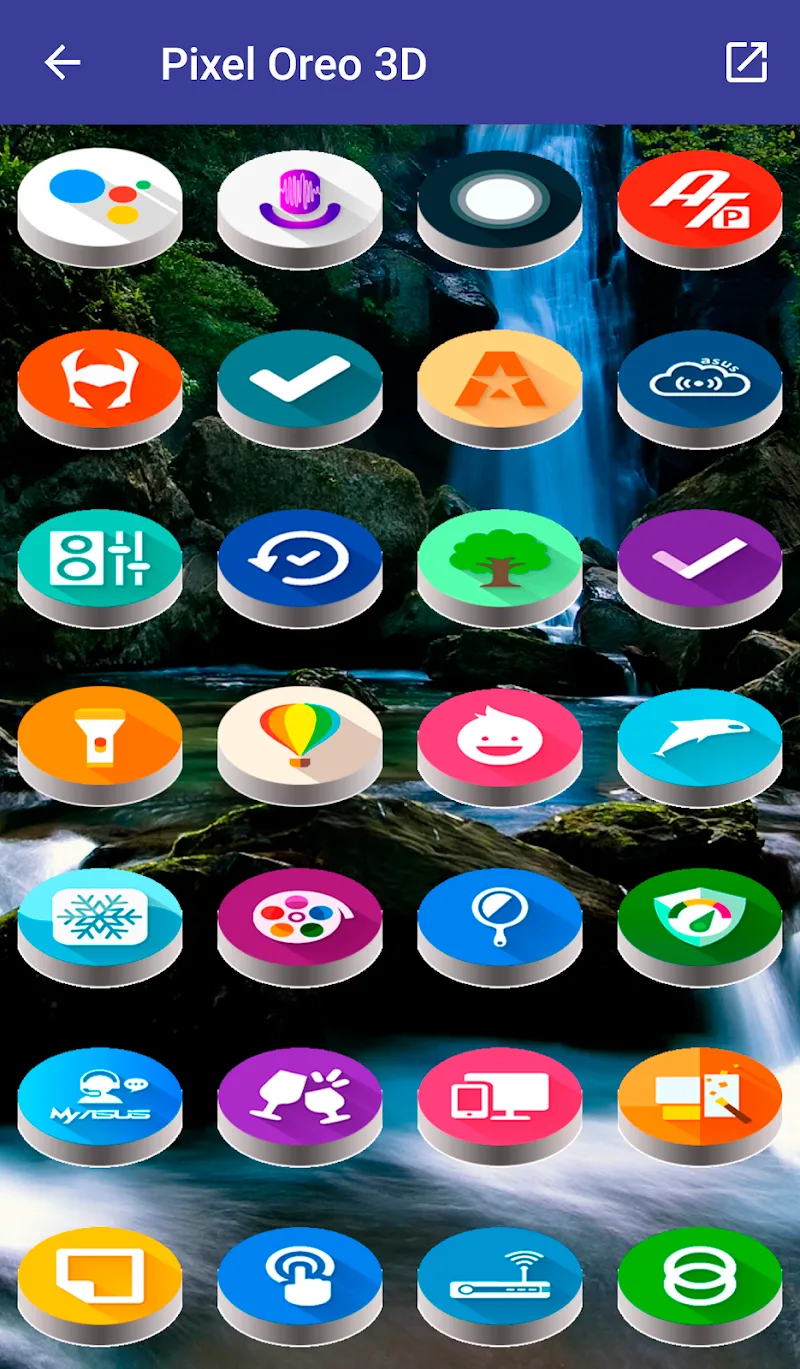Choose the orange flashlight icon
Image resolution: width=800 pixels, height=1369 pixels.
(x=100, y=740)
